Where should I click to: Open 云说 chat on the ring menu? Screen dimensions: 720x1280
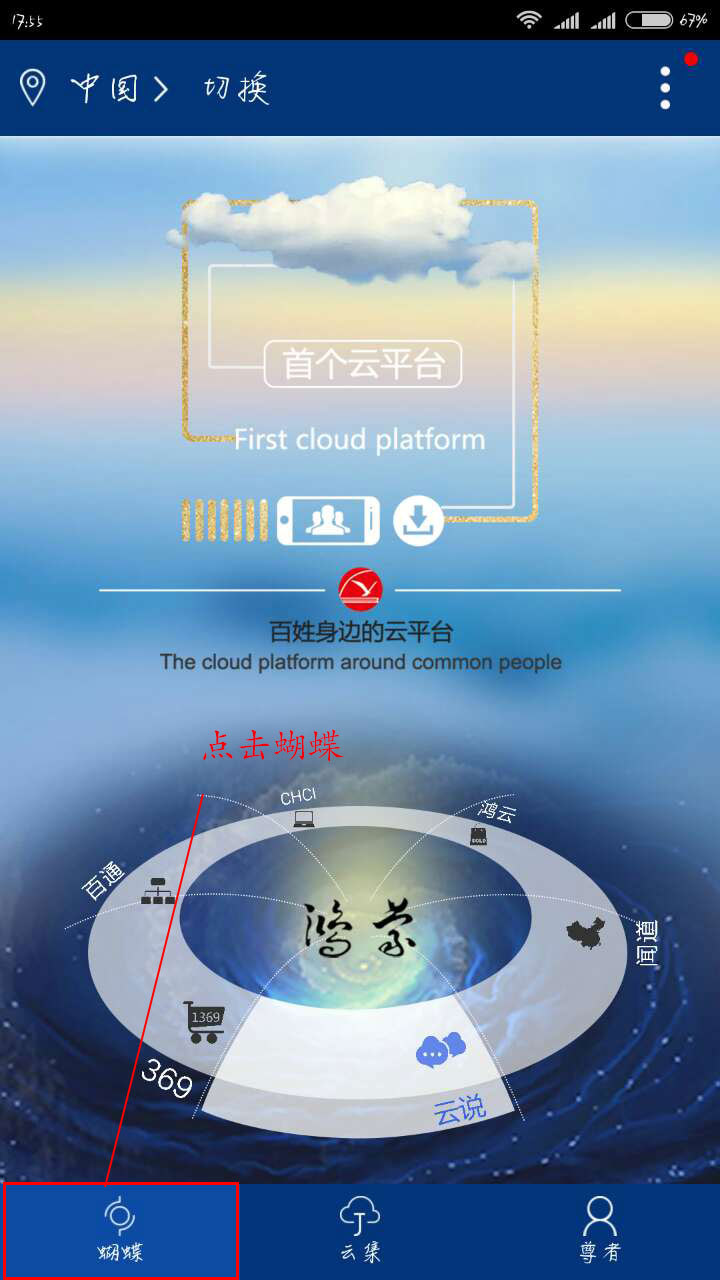(441, 1050)
